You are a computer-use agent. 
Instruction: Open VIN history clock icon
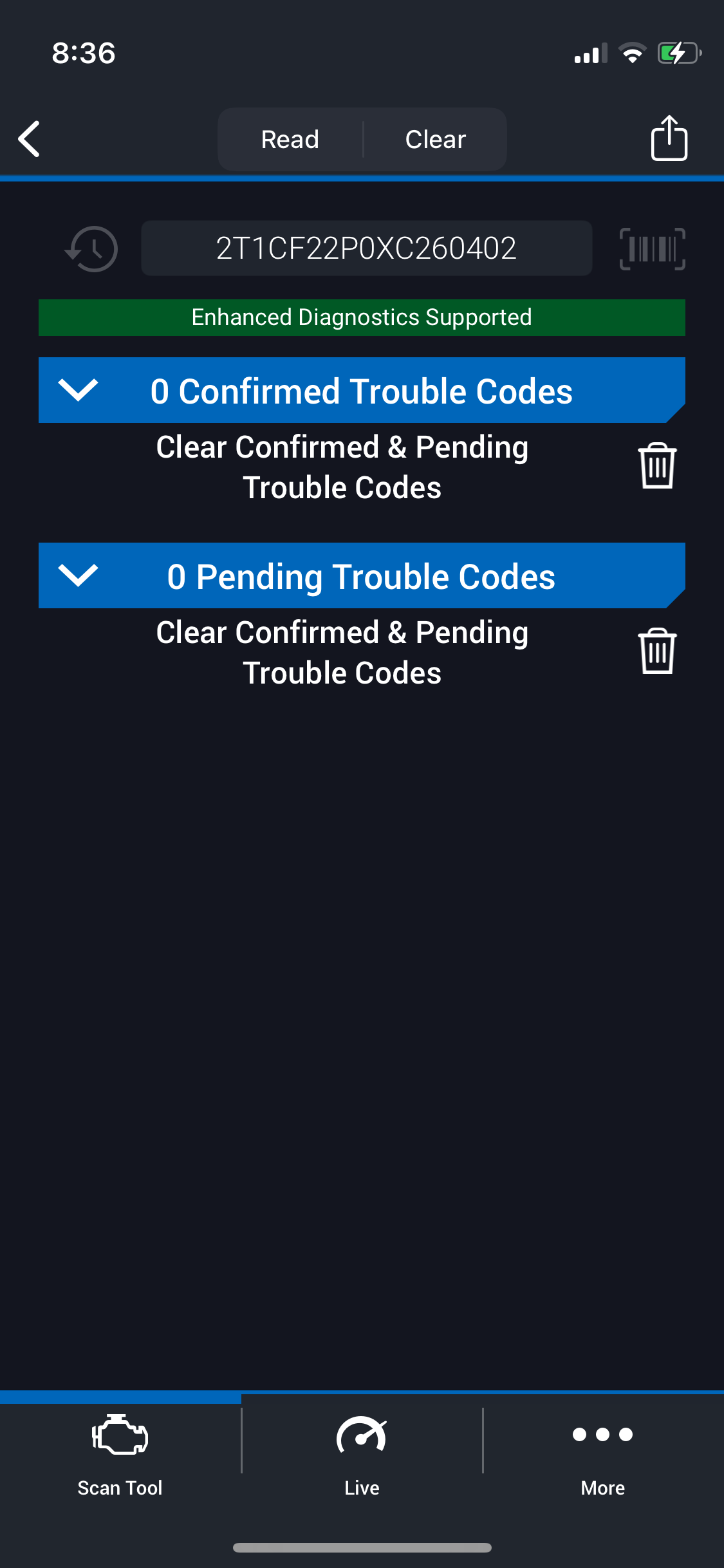click(92, 248)
